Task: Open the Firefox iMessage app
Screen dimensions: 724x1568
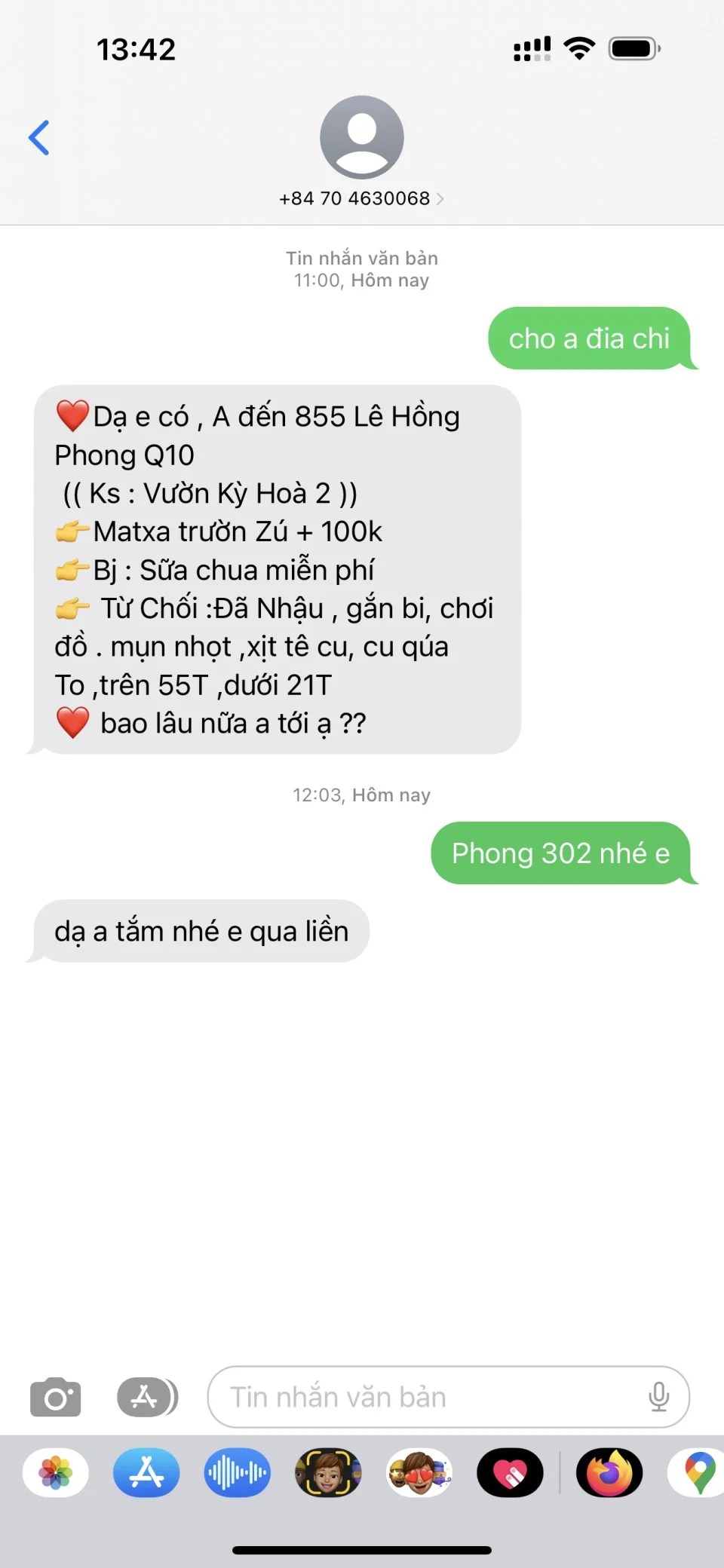Action: point(609,1472)
